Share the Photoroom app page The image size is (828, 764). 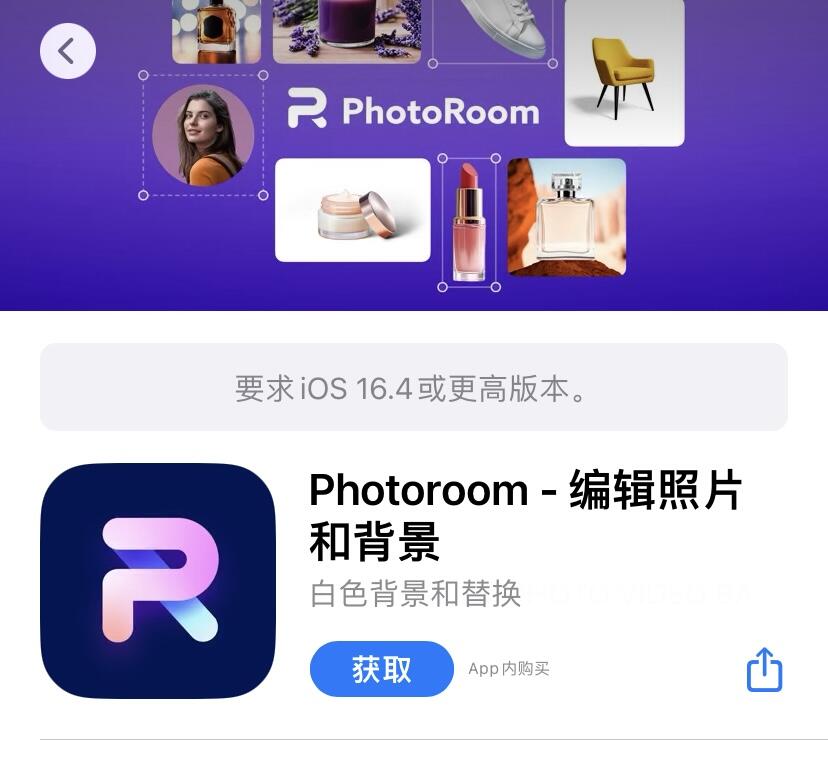764,669
